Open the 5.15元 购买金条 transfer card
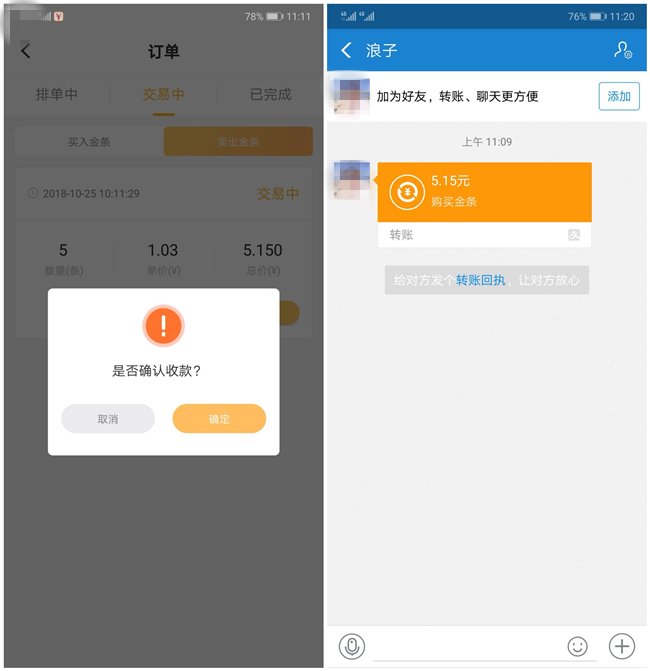 pyautogui.click(x=484, y=192)
